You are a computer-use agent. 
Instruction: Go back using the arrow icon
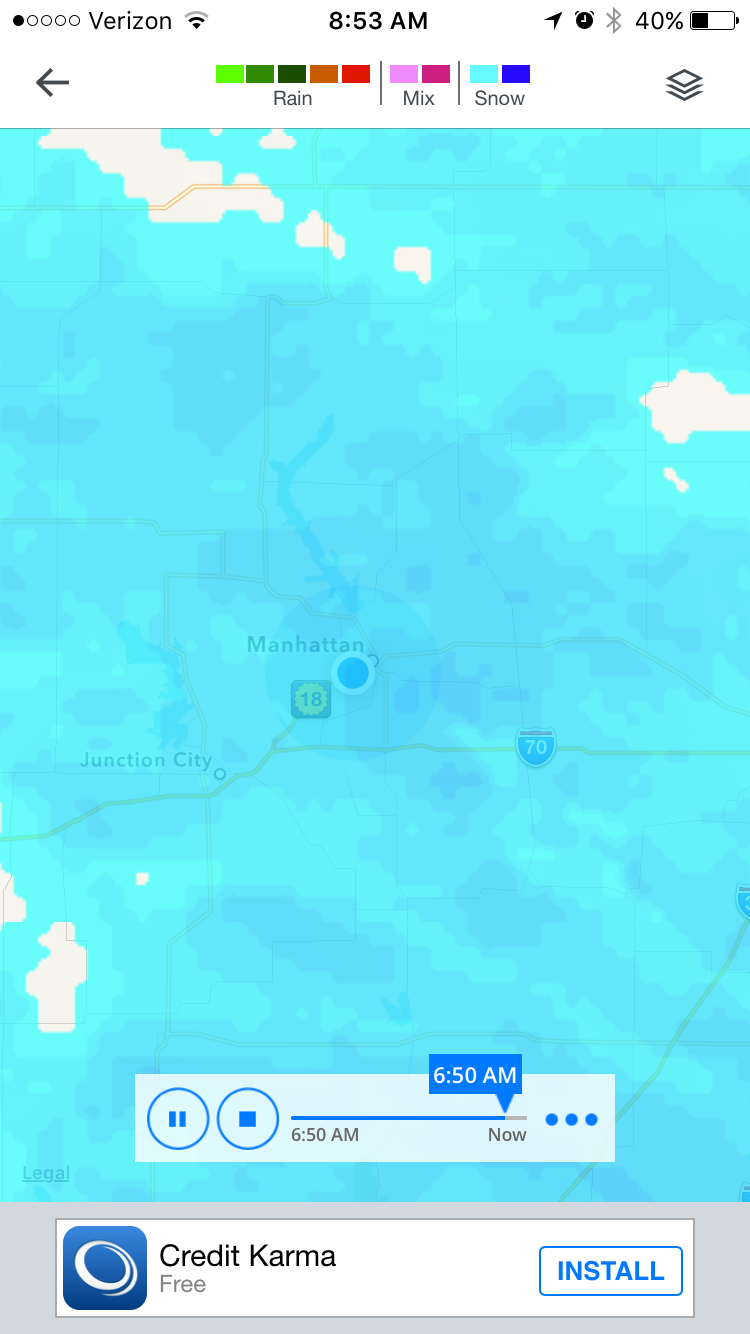[x=52, y=83]
